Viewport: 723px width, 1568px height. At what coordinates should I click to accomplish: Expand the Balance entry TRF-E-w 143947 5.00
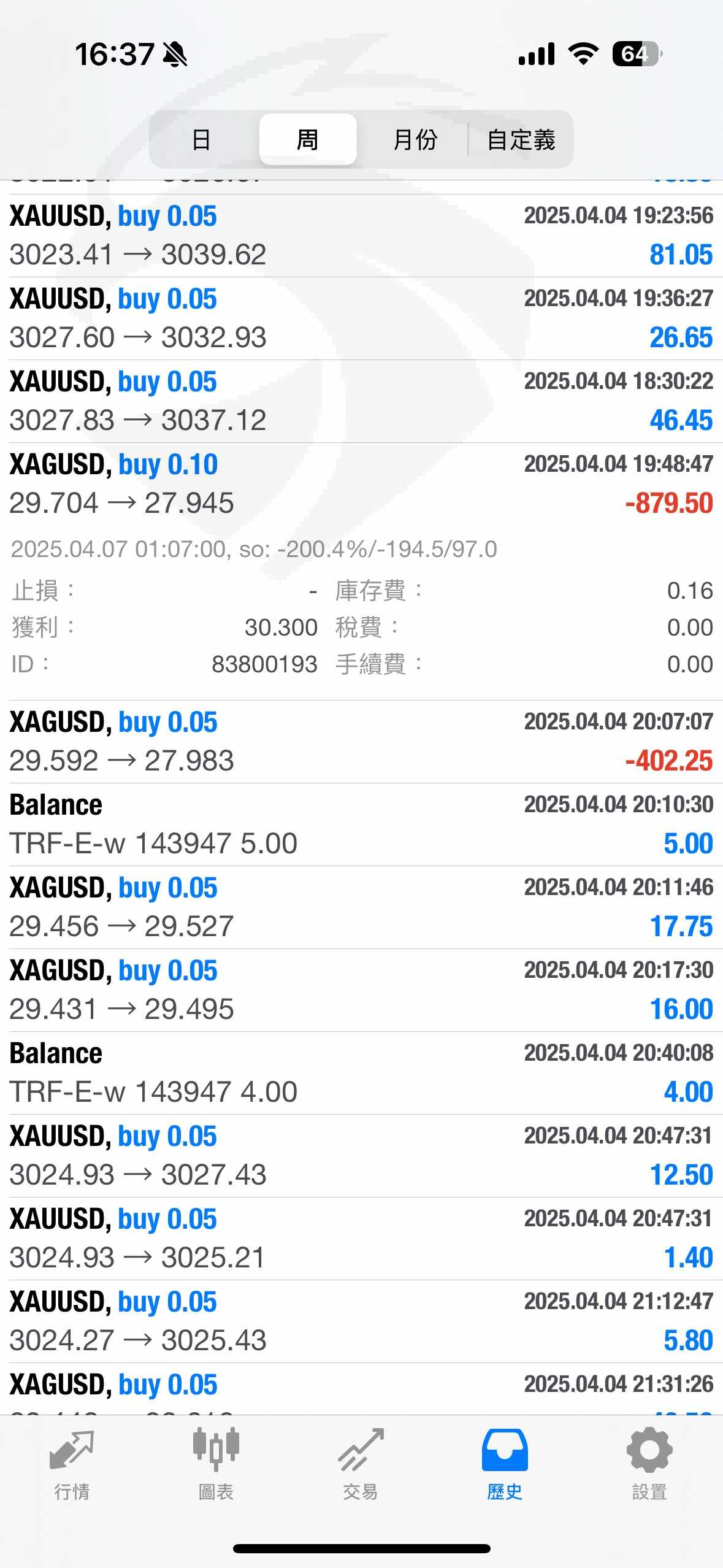(x=361, y=824)
